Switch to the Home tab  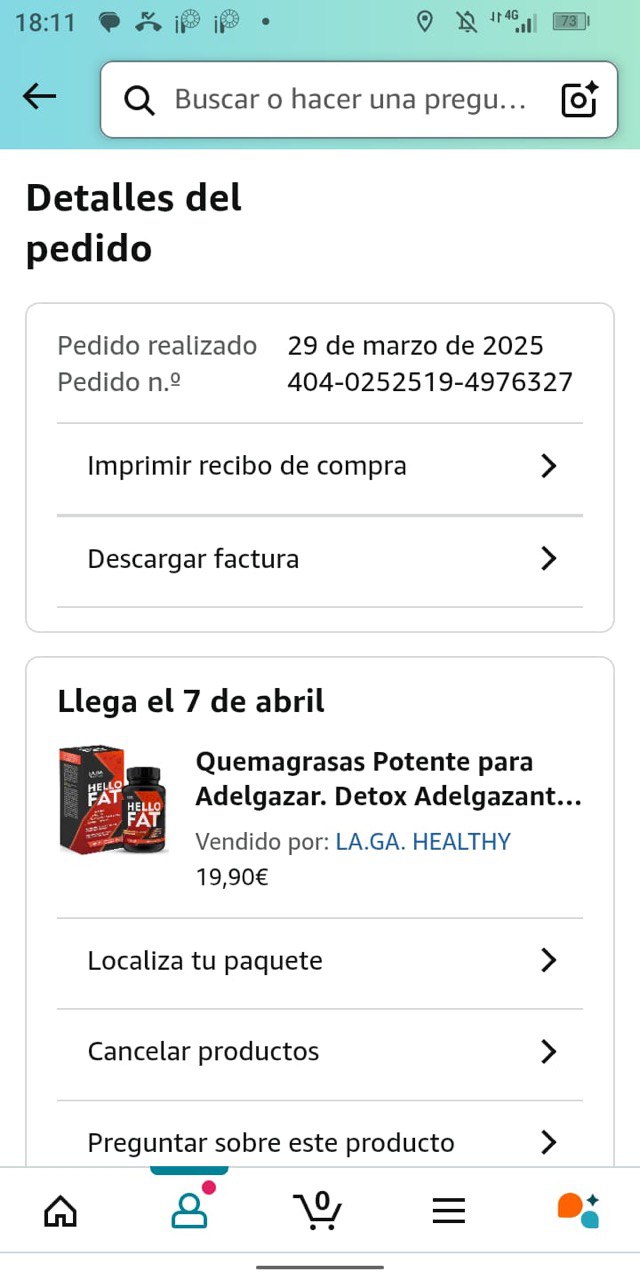61,1211
